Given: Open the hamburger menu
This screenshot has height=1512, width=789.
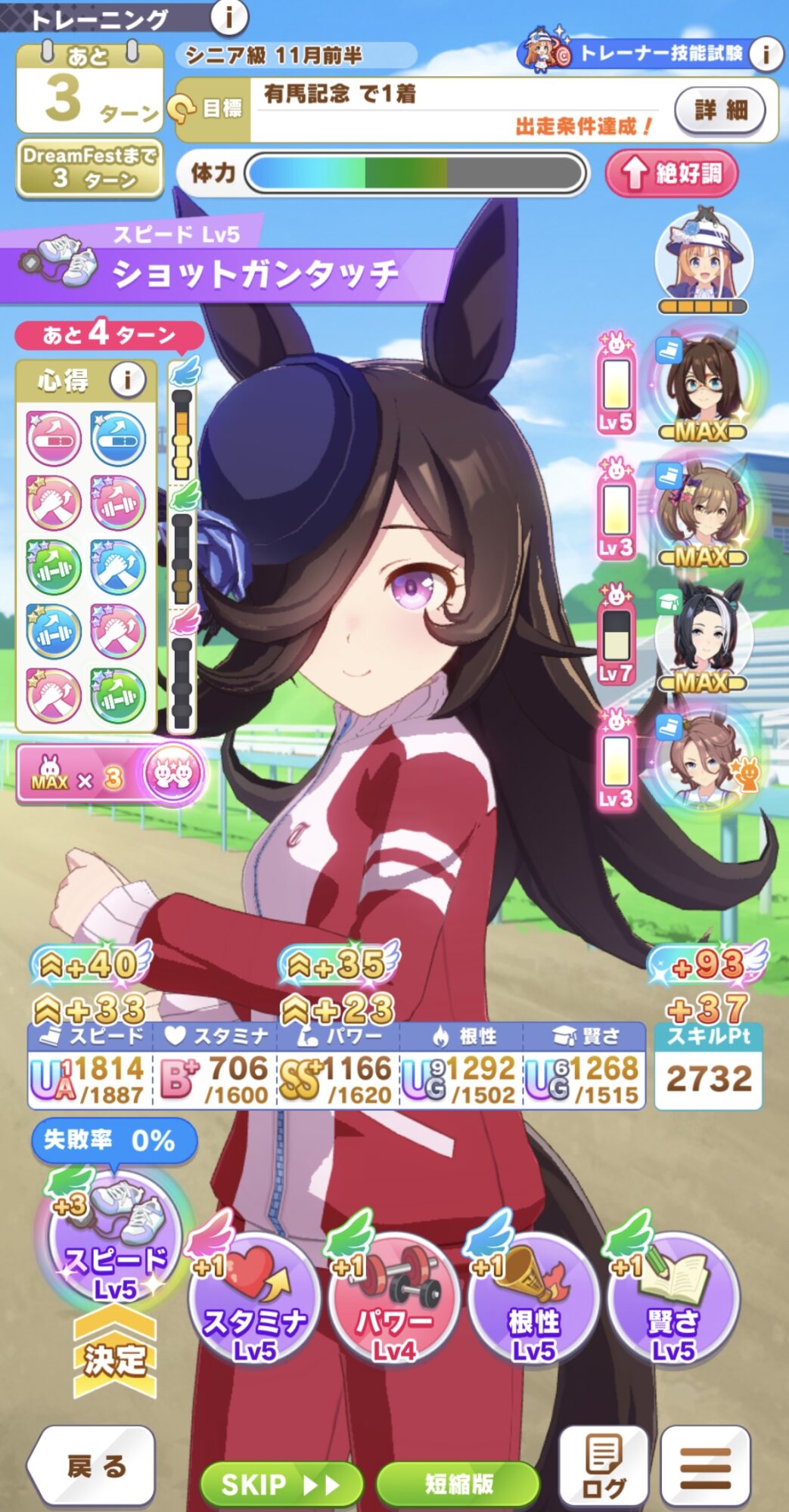Looking at the screenshot, I should (706, 1467).
